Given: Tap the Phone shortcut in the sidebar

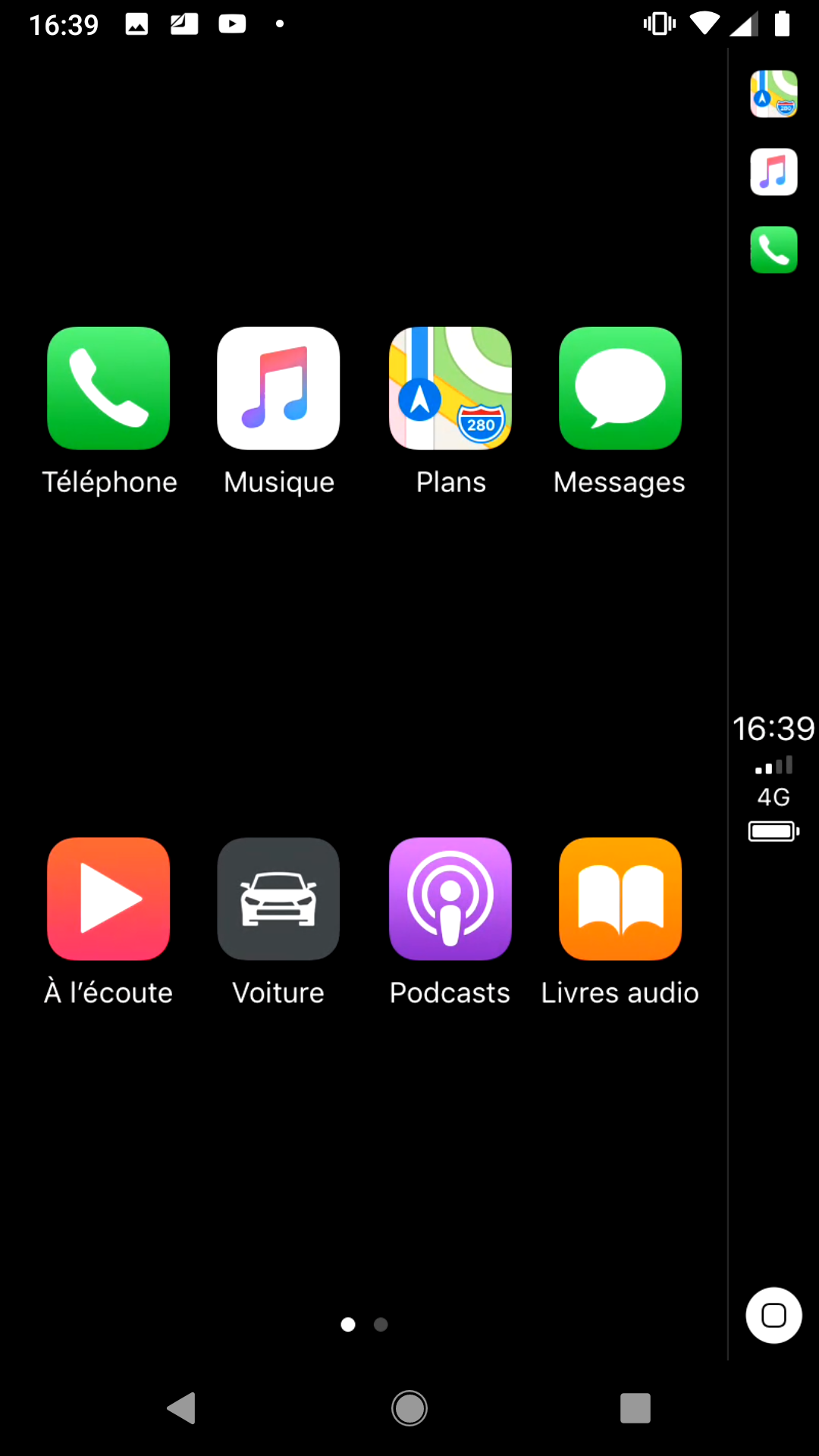Looking at the screenshot, I should [773, 249].
